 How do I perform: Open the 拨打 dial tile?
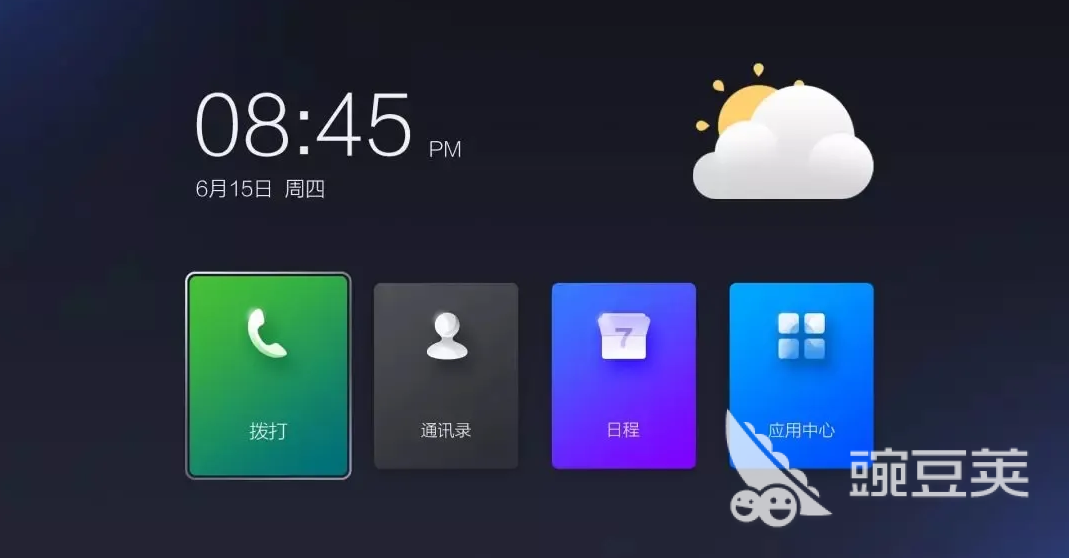pyautogui.click(x=268, y=375)
